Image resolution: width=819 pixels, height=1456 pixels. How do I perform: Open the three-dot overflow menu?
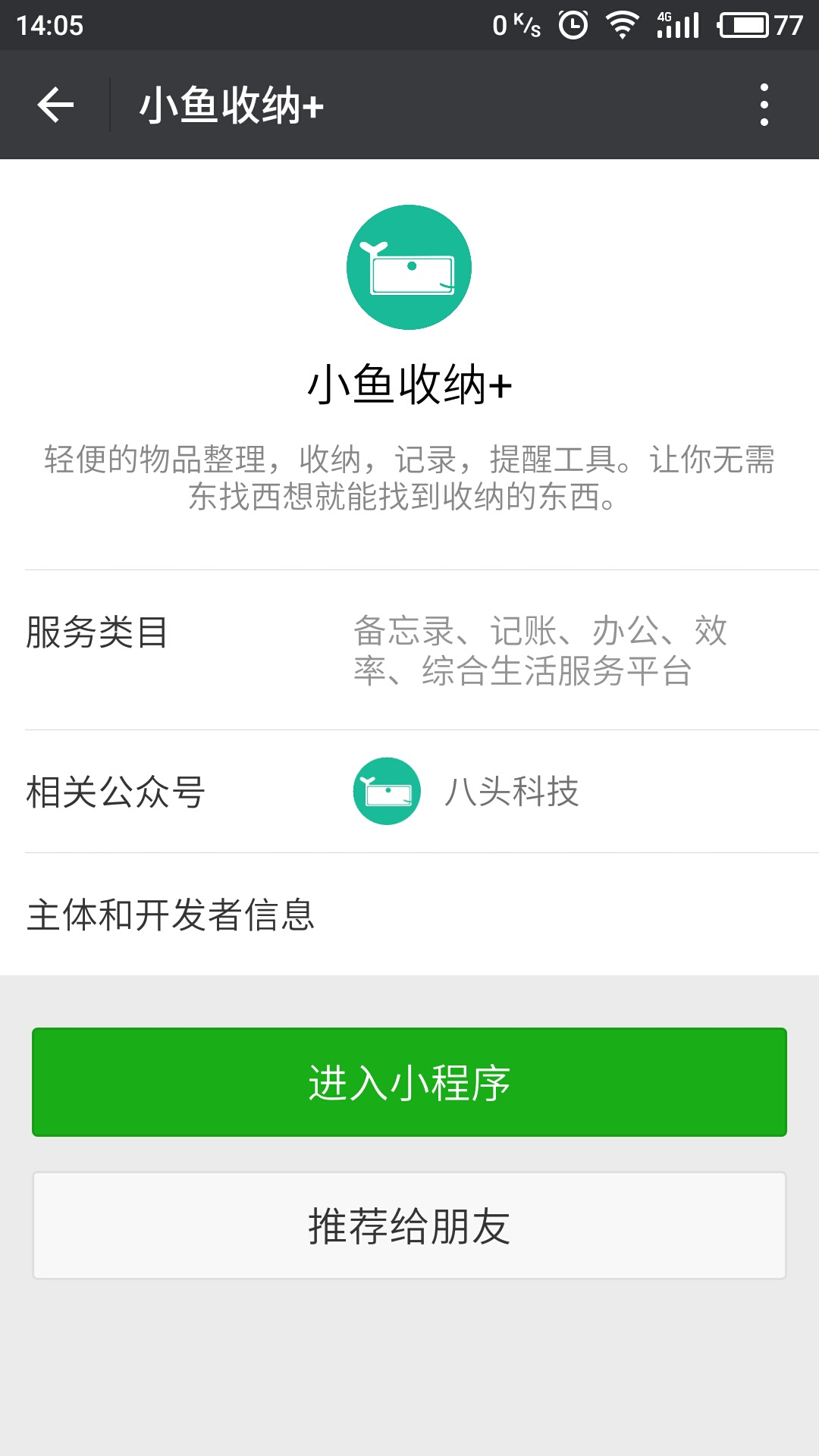[764, 105]
